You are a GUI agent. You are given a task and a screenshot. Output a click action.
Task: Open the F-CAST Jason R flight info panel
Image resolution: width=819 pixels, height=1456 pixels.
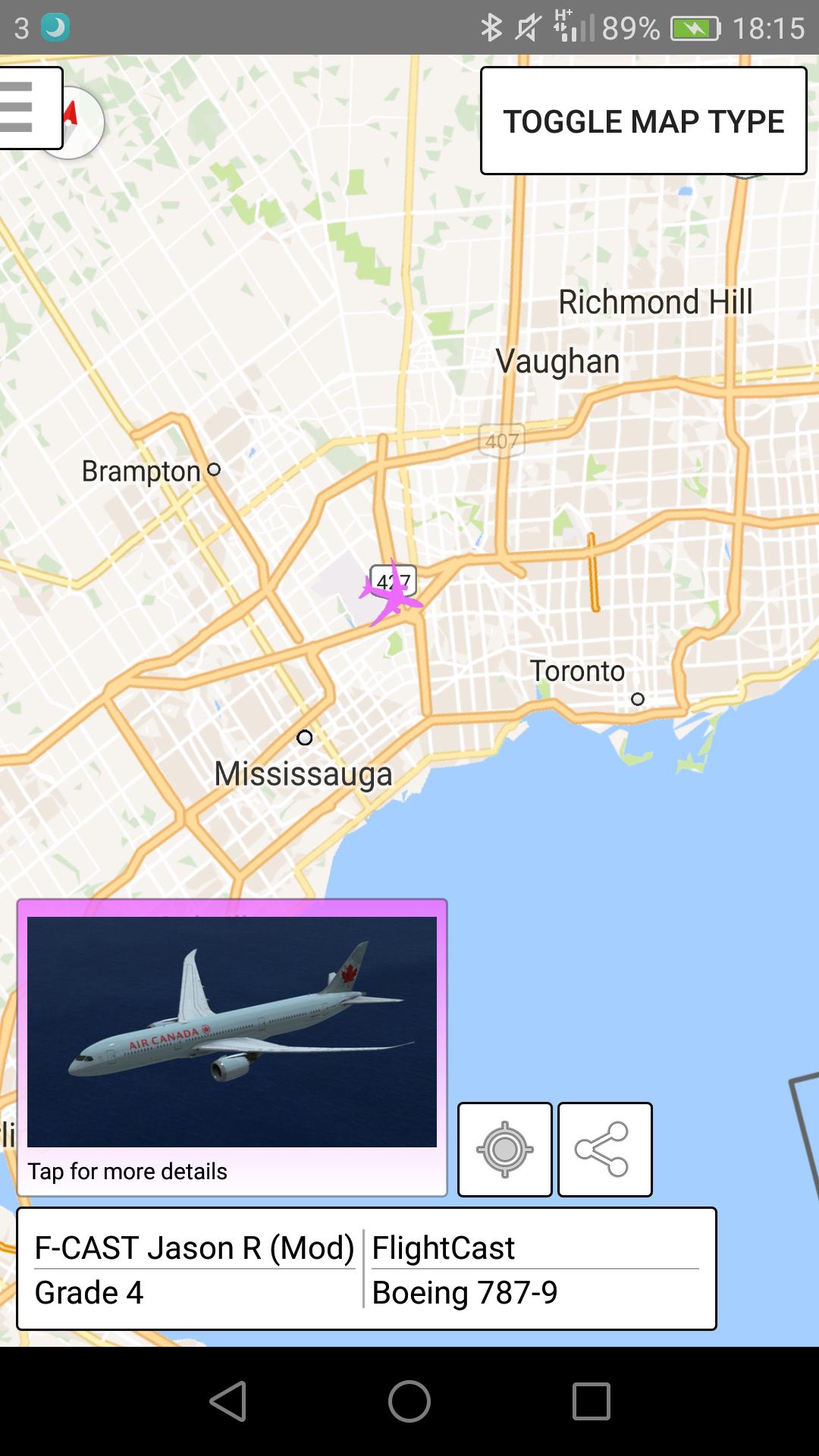click(x=366, y=1268)
